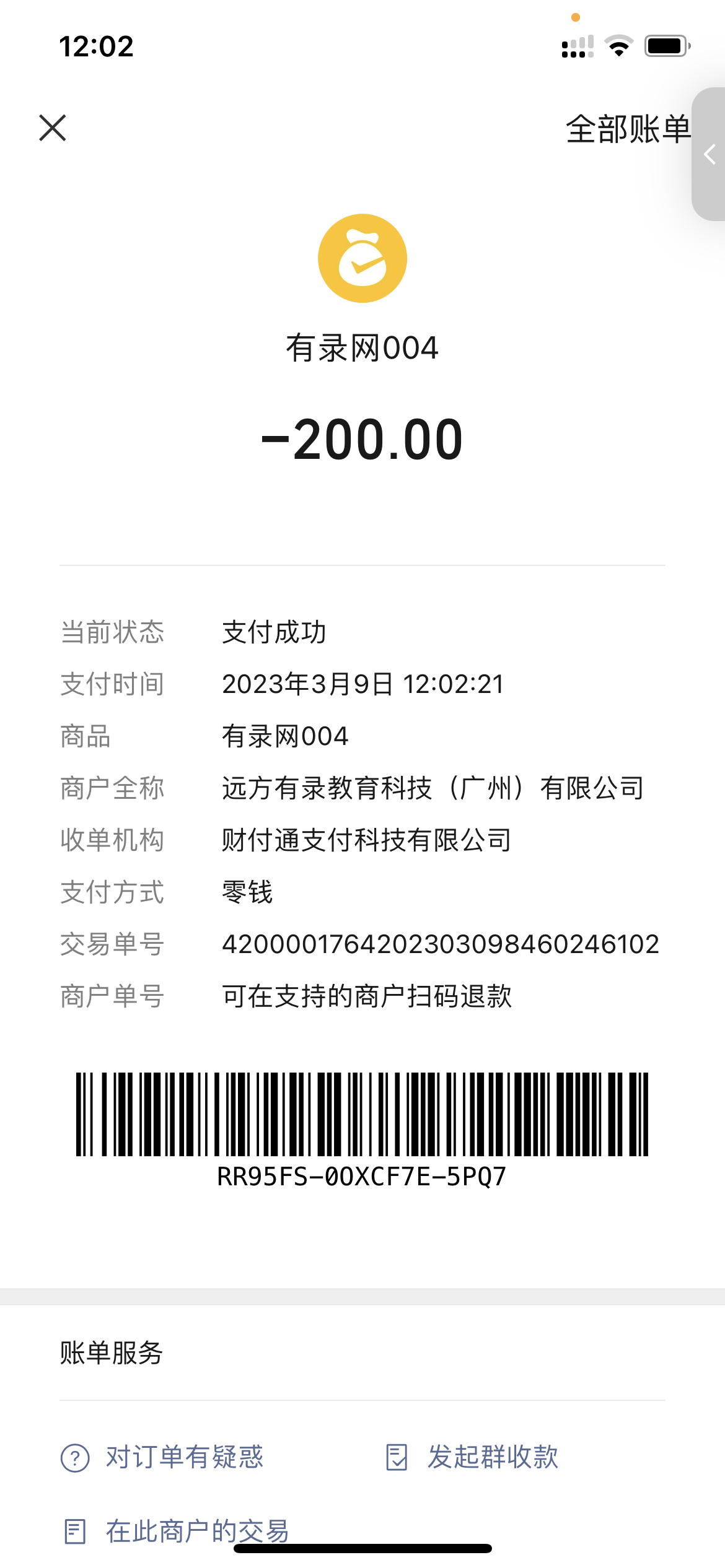
Task: Tap 对订单有疑惑 help link
Action: [162, 1457]
